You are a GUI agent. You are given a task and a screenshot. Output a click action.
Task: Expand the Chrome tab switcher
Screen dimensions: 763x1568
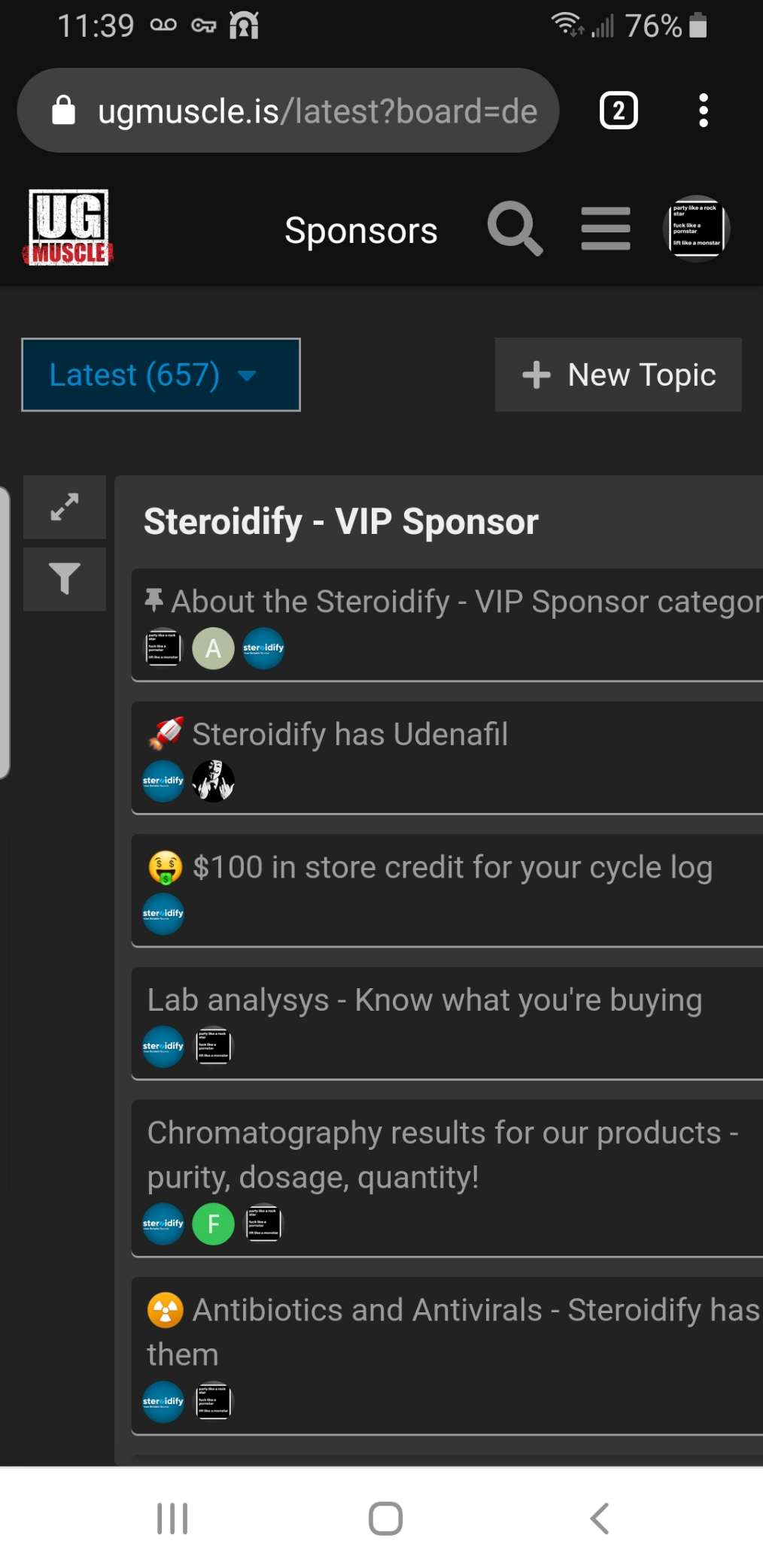click(618, 111)
